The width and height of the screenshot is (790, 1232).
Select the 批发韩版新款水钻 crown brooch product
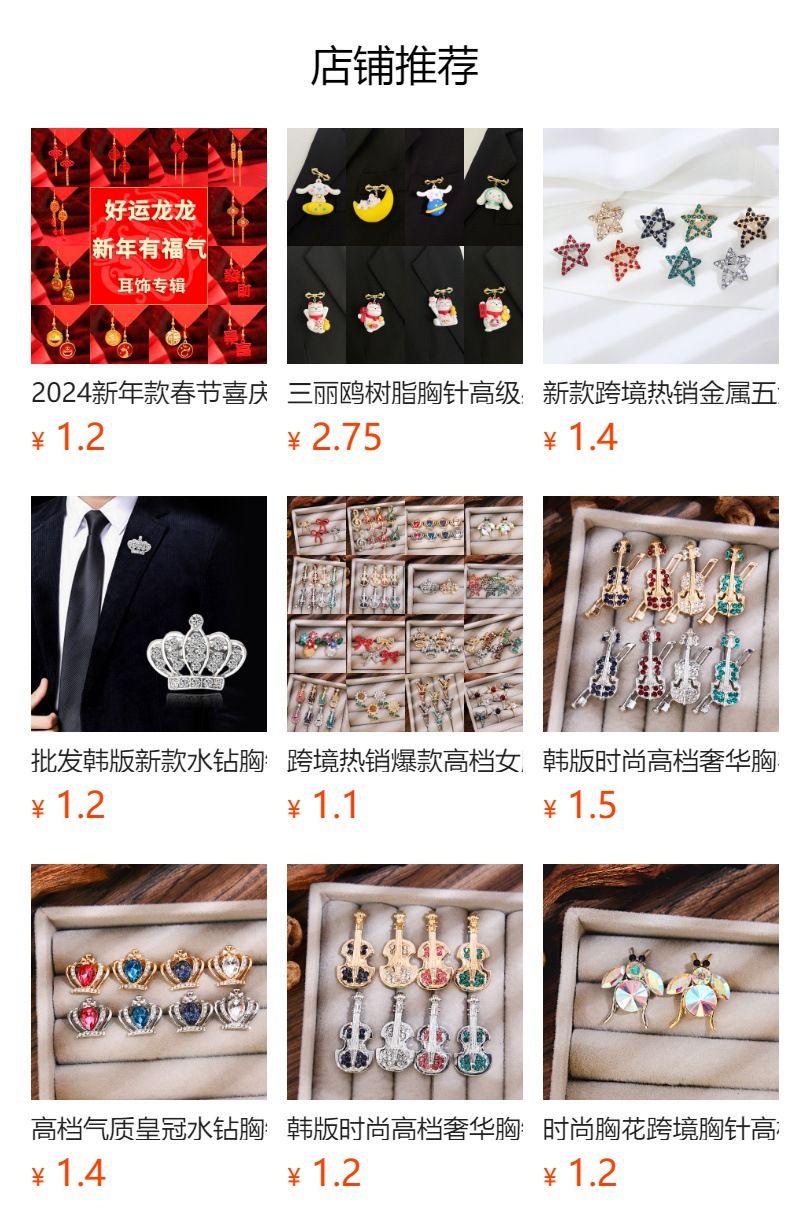point(149,660)
